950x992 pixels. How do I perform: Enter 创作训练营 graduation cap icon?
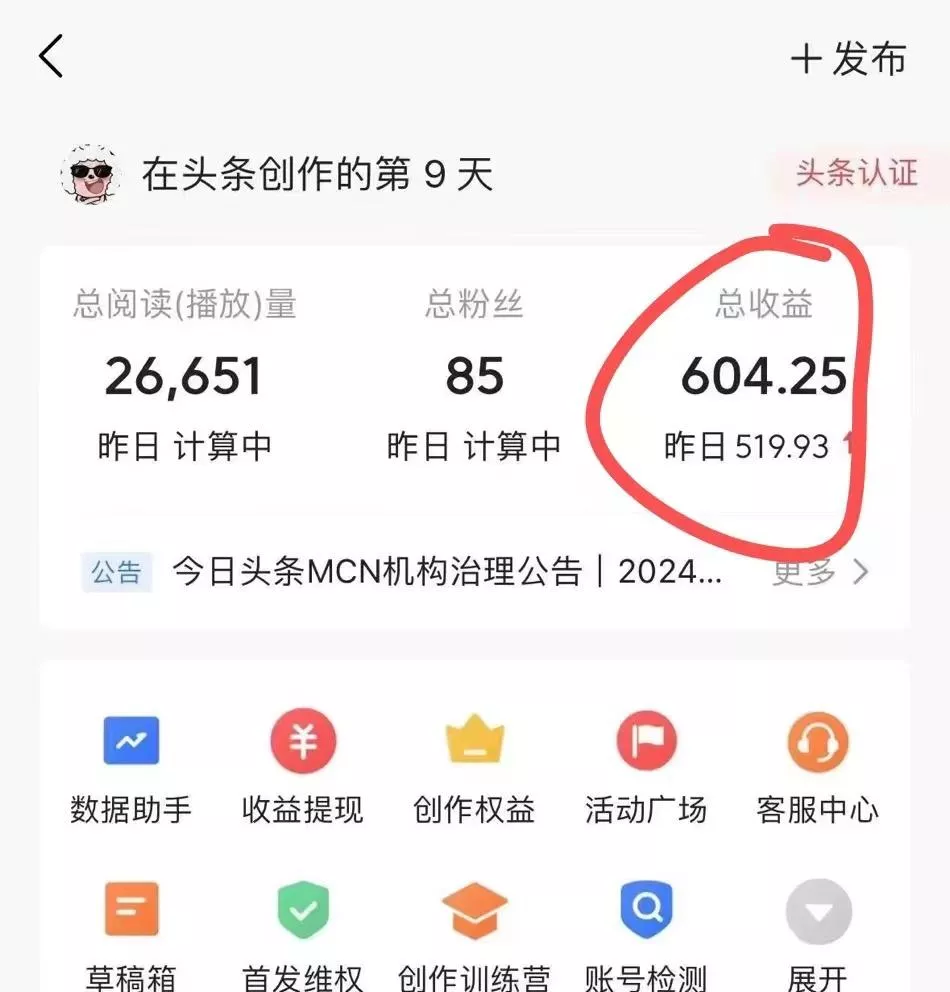pos(474,930)
